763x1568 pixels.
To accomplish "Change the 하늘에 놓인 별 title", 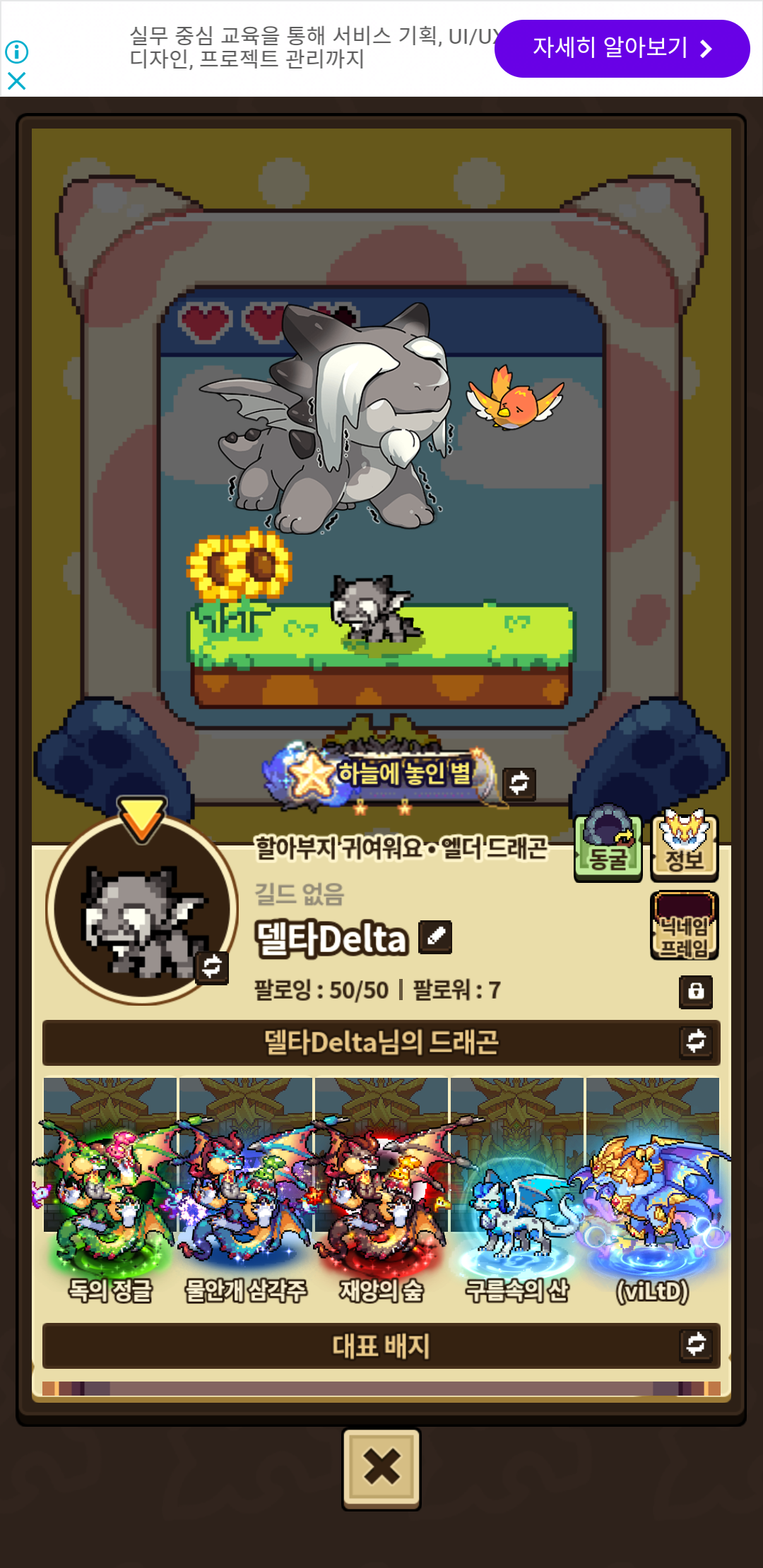I will tap(519, 783).
